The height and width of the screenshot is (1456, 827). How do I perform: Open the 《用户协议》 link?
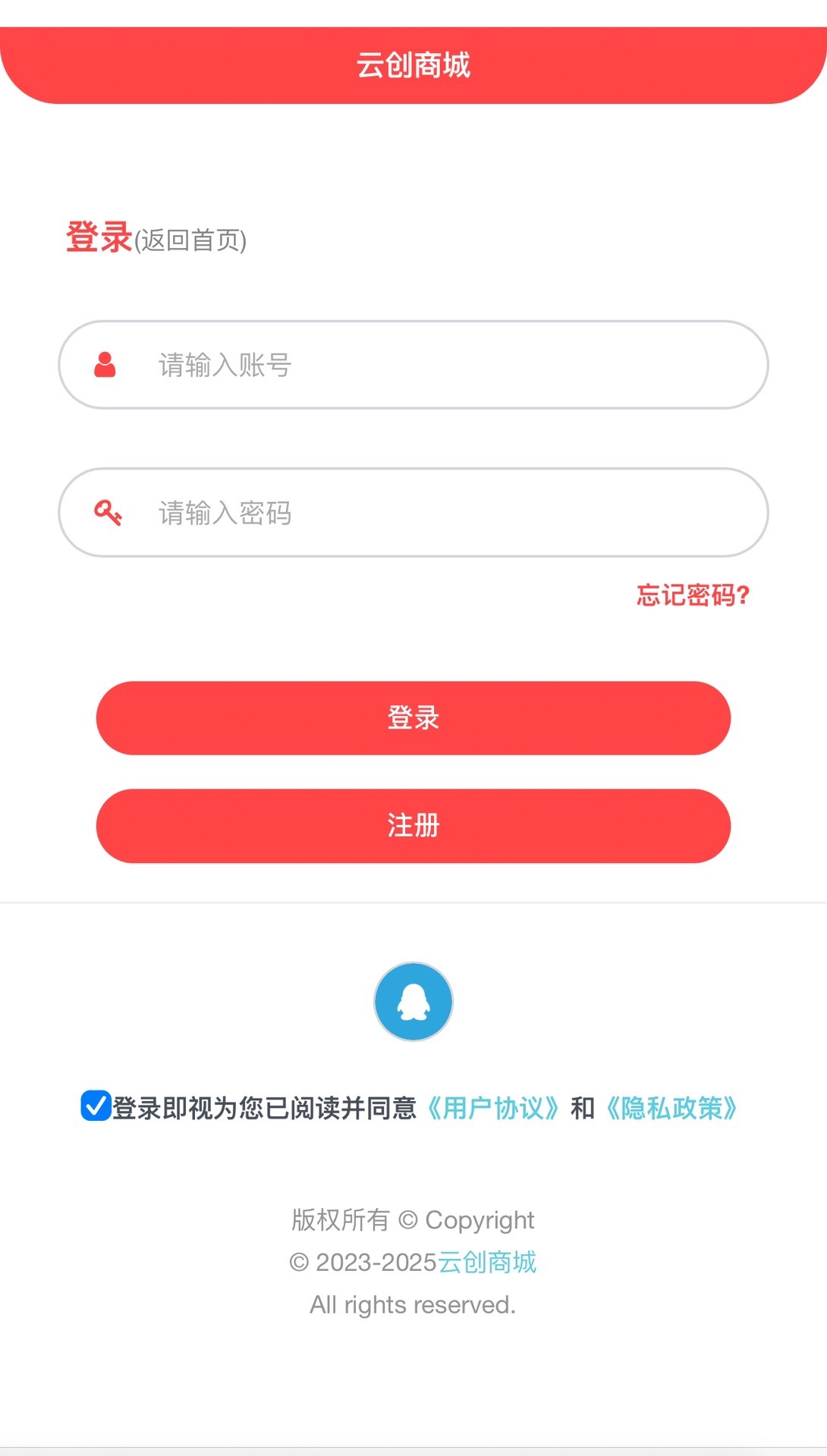pos(493,1109)
